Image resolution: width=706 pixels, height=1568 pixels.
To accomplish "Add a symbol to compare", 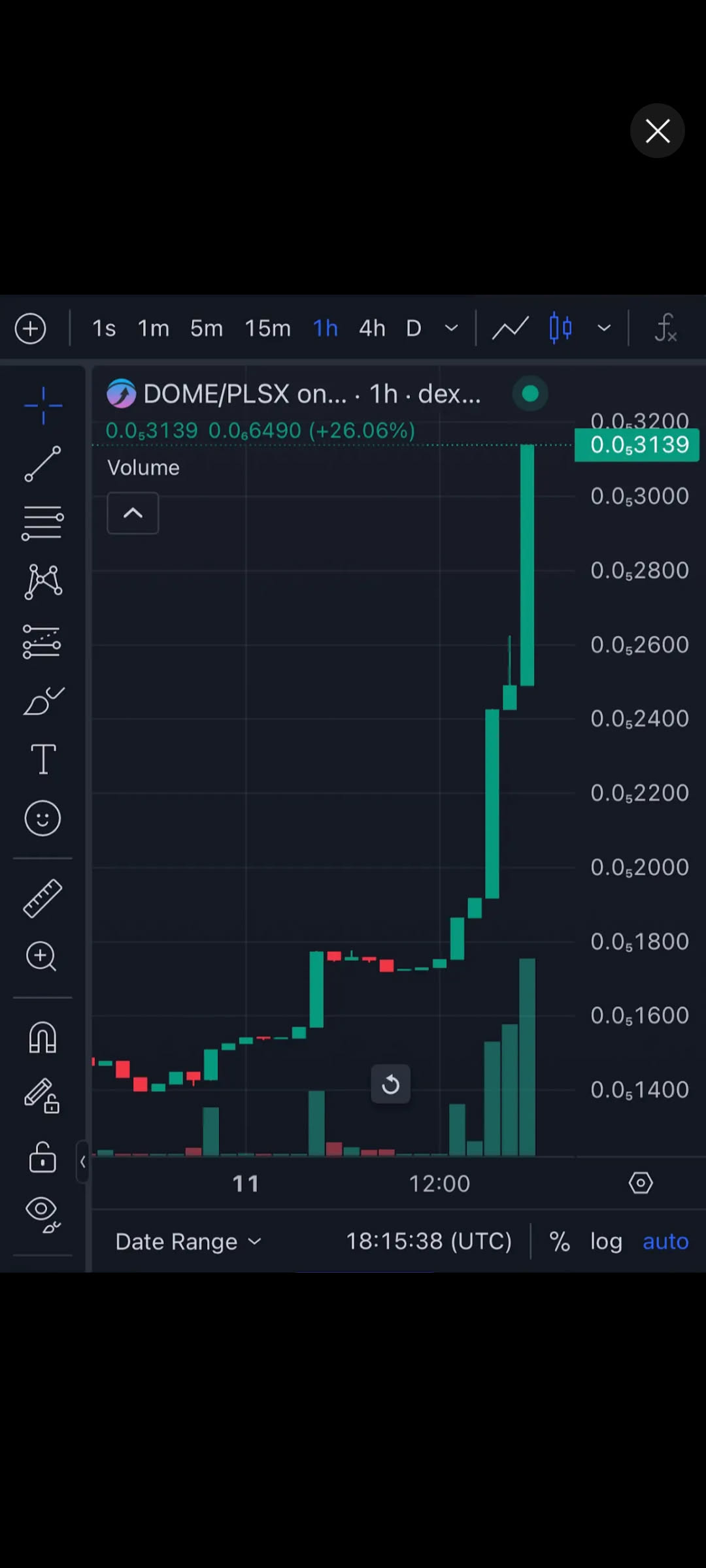I will pos(31,328).
